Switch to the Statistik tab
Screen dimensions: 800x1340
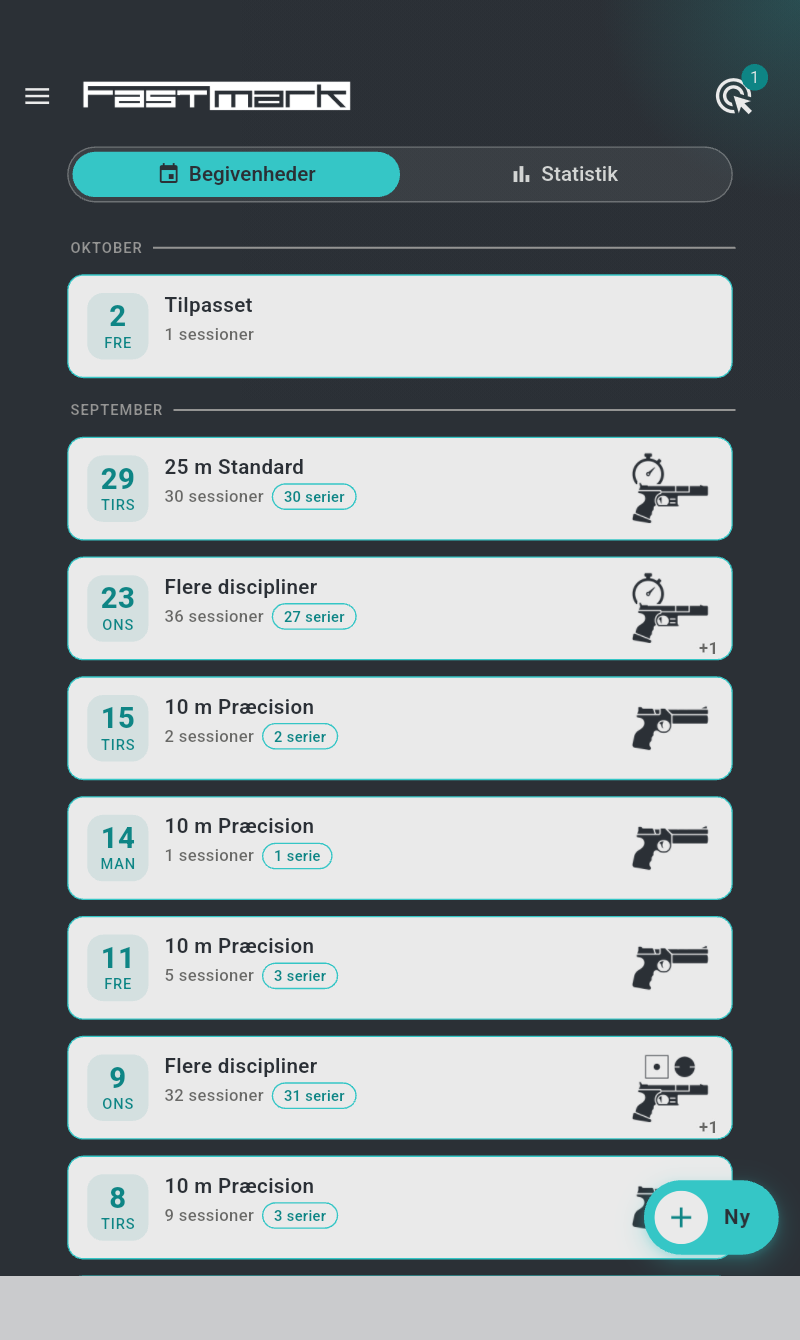tap(565, 174)
